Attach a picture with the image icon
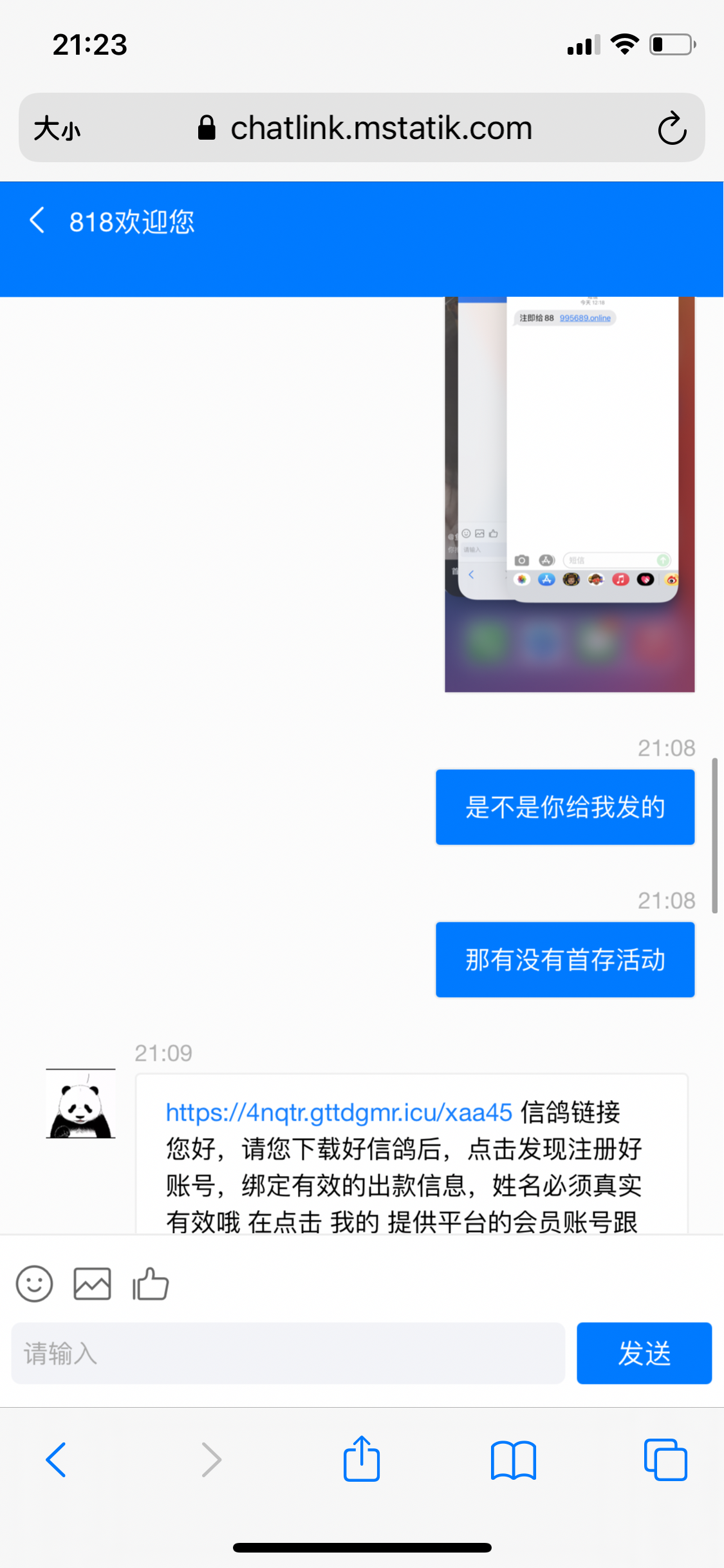This screenshot has height=1568, width=724. coord(92,1284)
